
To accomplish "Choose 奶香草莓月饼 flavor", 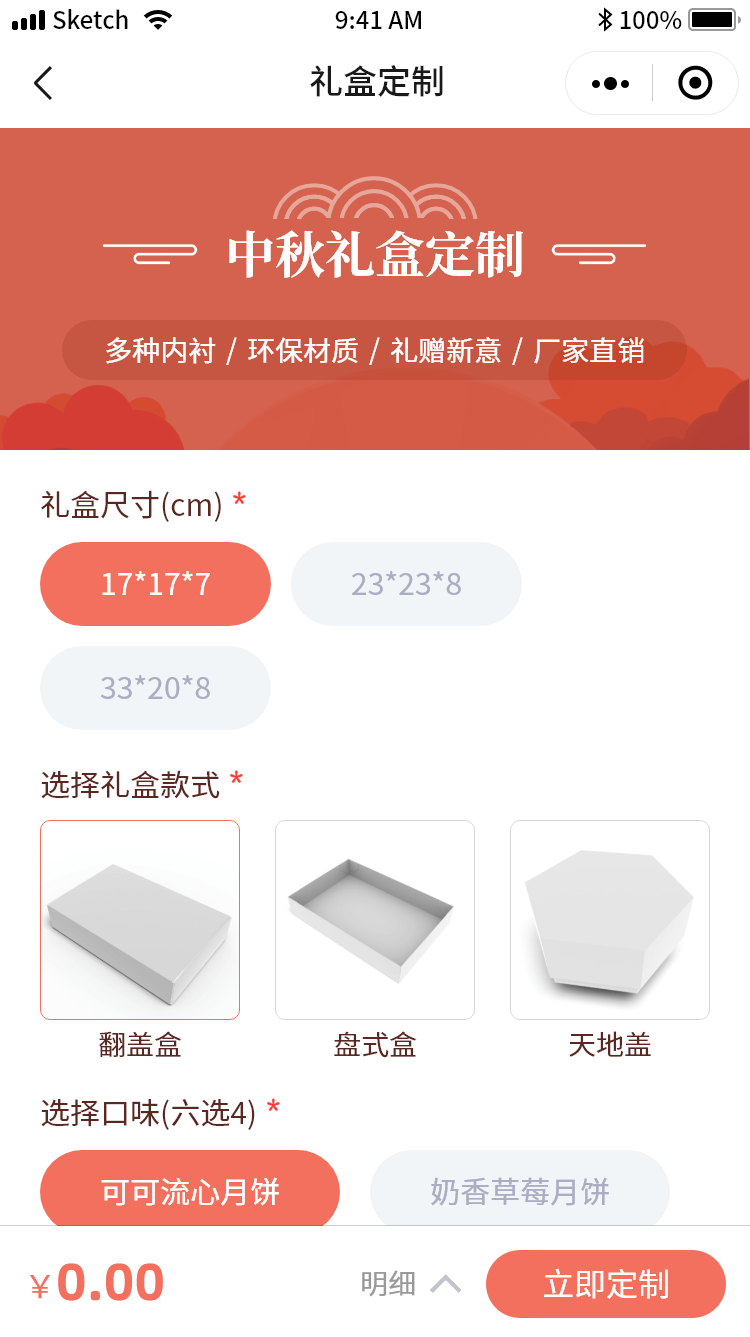I will (520, 1190).
